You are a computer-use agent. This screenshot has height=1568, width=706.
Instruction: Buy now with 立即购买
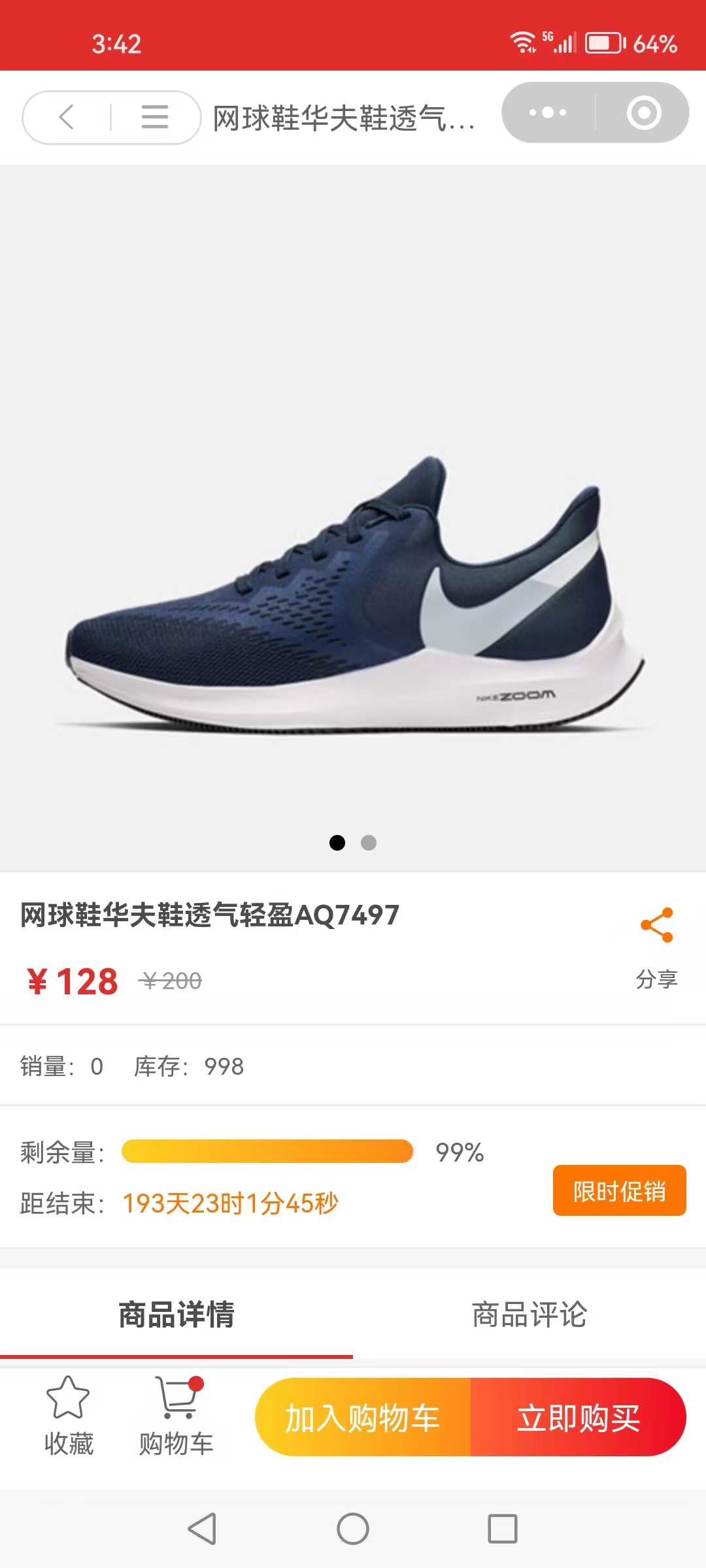[x=579, y=1418]
